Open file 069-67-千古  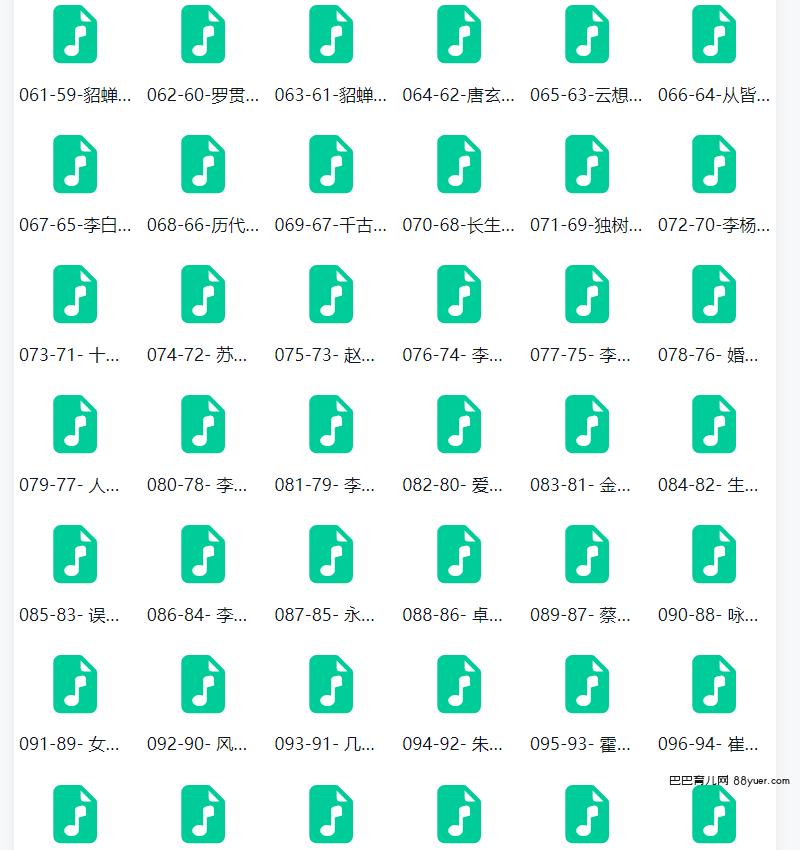pos(331,164)
